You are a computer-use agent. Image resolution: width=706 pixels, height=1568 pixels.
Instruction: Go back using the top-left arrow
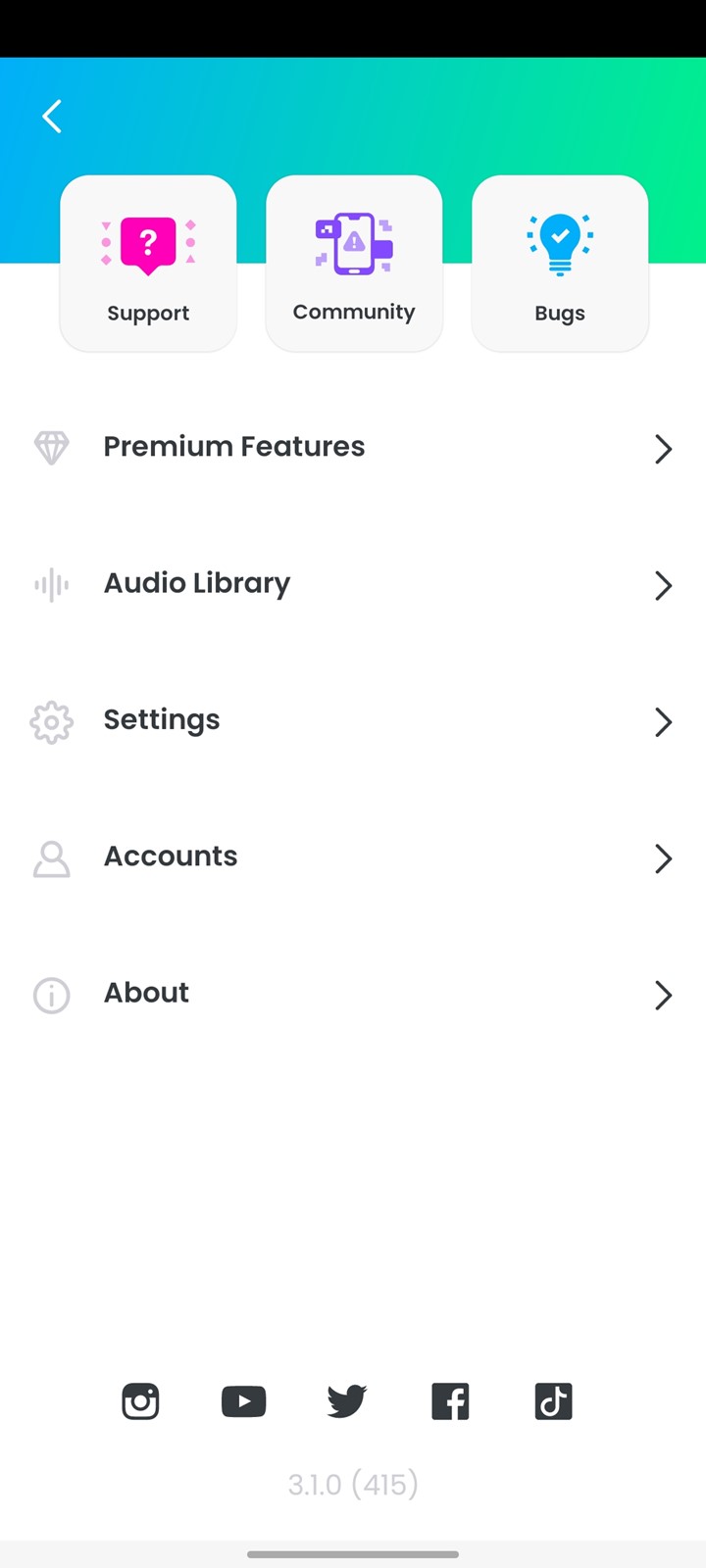(x=52, y=117)
